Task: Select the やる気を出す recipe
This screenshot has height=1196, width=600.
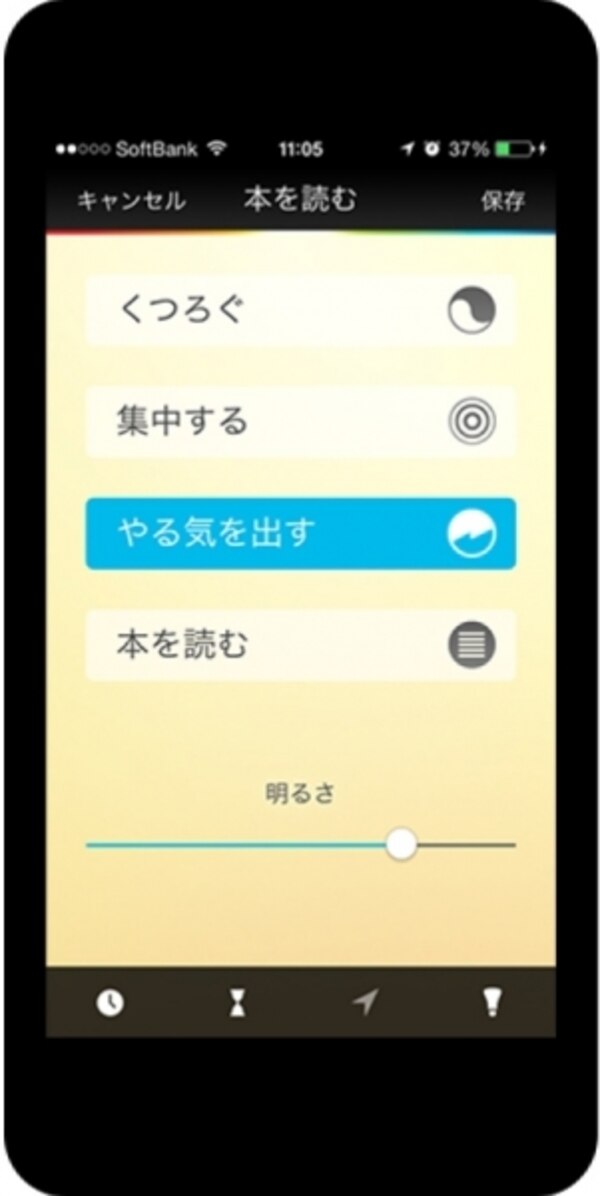Action: pos(300,534)
